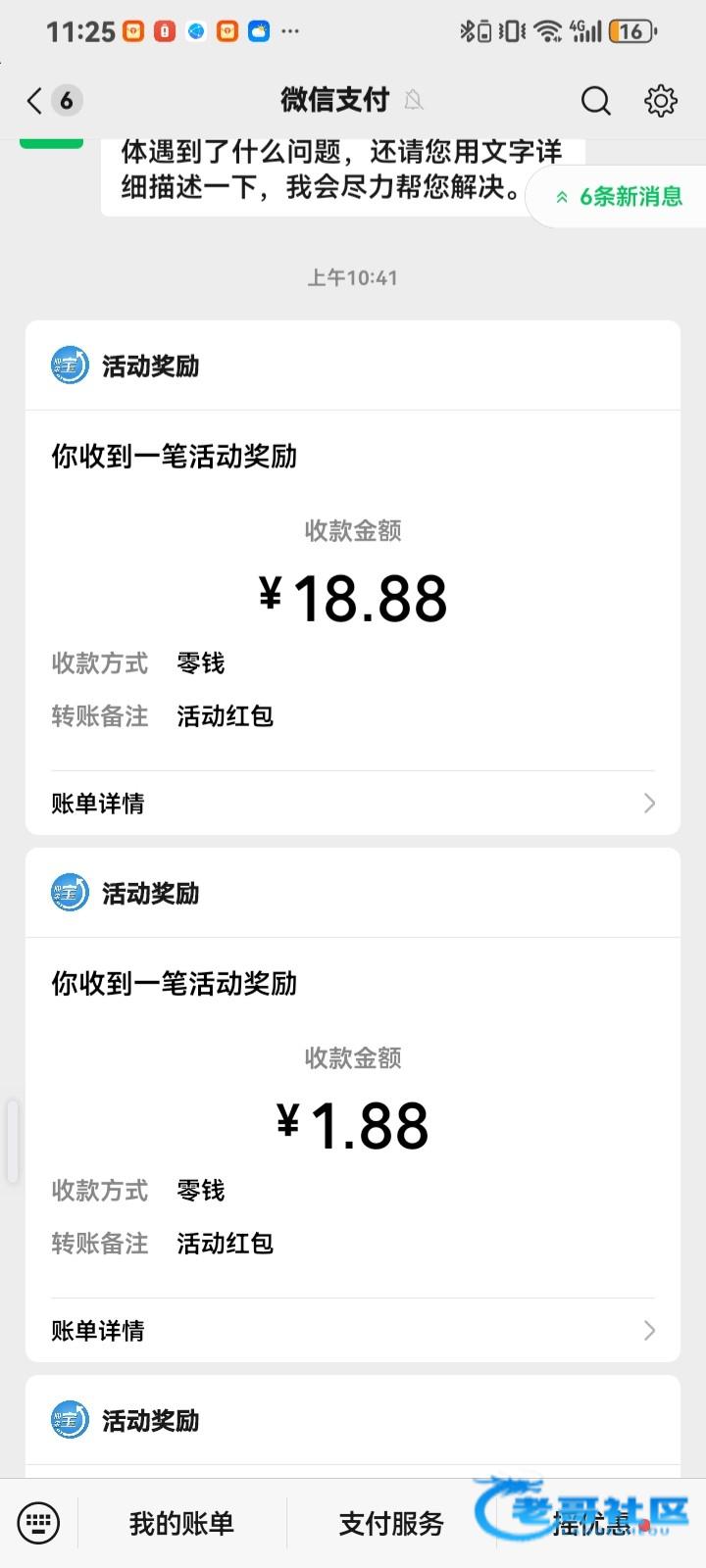This screenshot has width=706, height=1568.
Task: Open bill details for ¥18.88 reward
Action: click(352, 804)
